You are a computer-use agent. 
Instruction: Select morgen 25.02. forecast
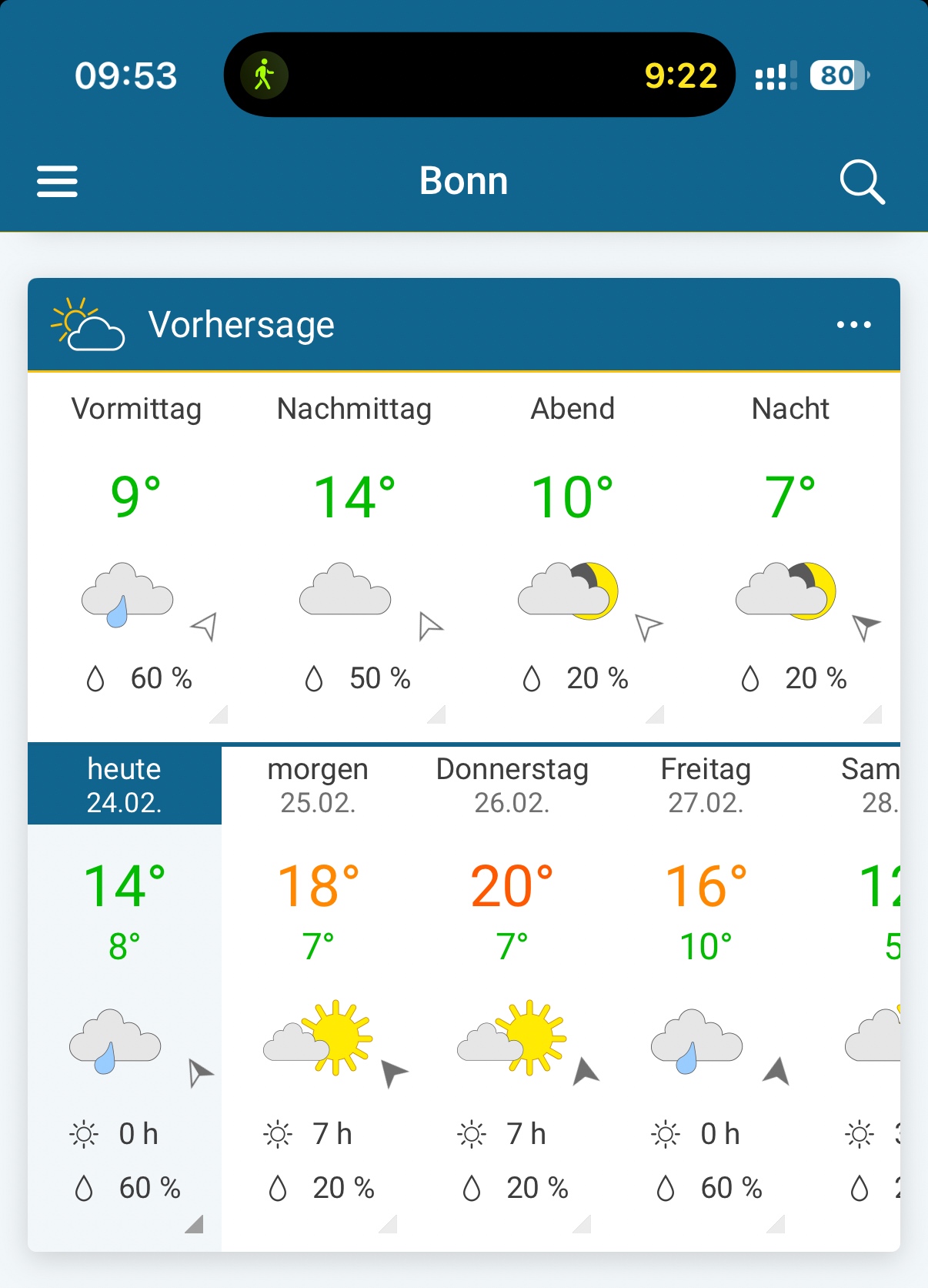(318, 785)
